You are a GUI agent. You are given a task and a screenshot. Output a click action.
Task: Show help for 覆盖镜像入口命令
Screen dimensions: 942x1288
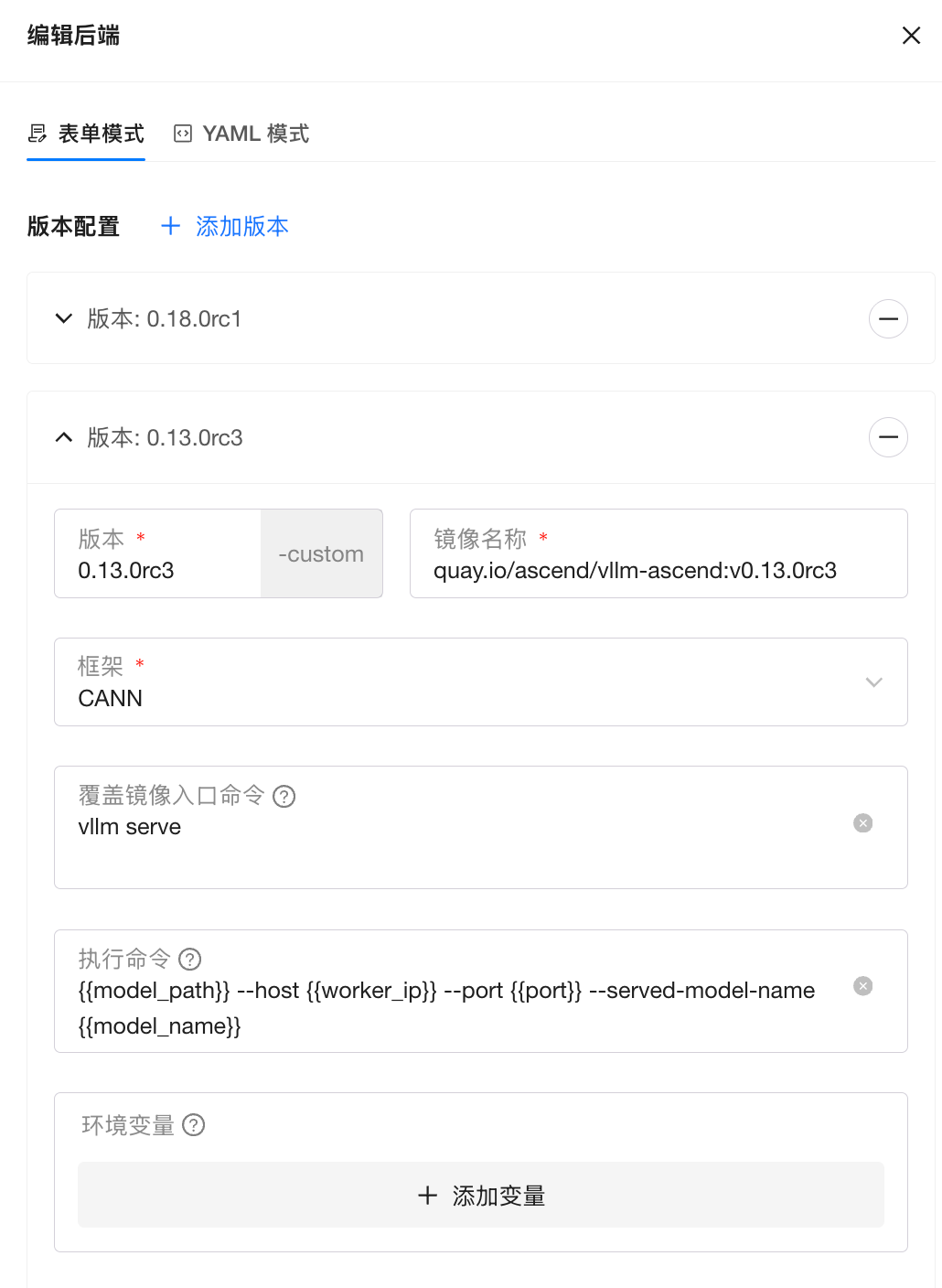coord(284,797)
